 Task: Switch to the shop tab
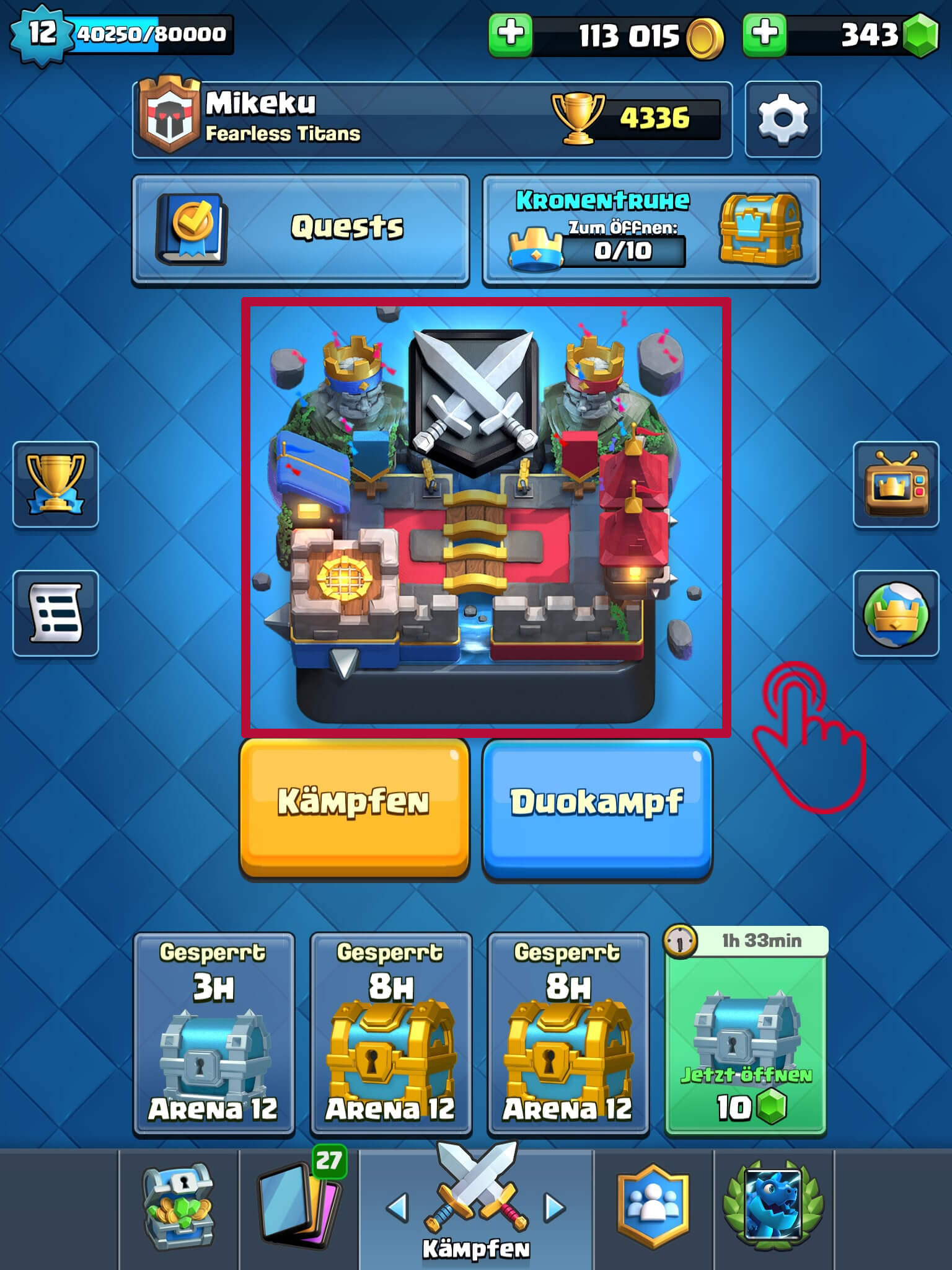(x=178, y=1209)
